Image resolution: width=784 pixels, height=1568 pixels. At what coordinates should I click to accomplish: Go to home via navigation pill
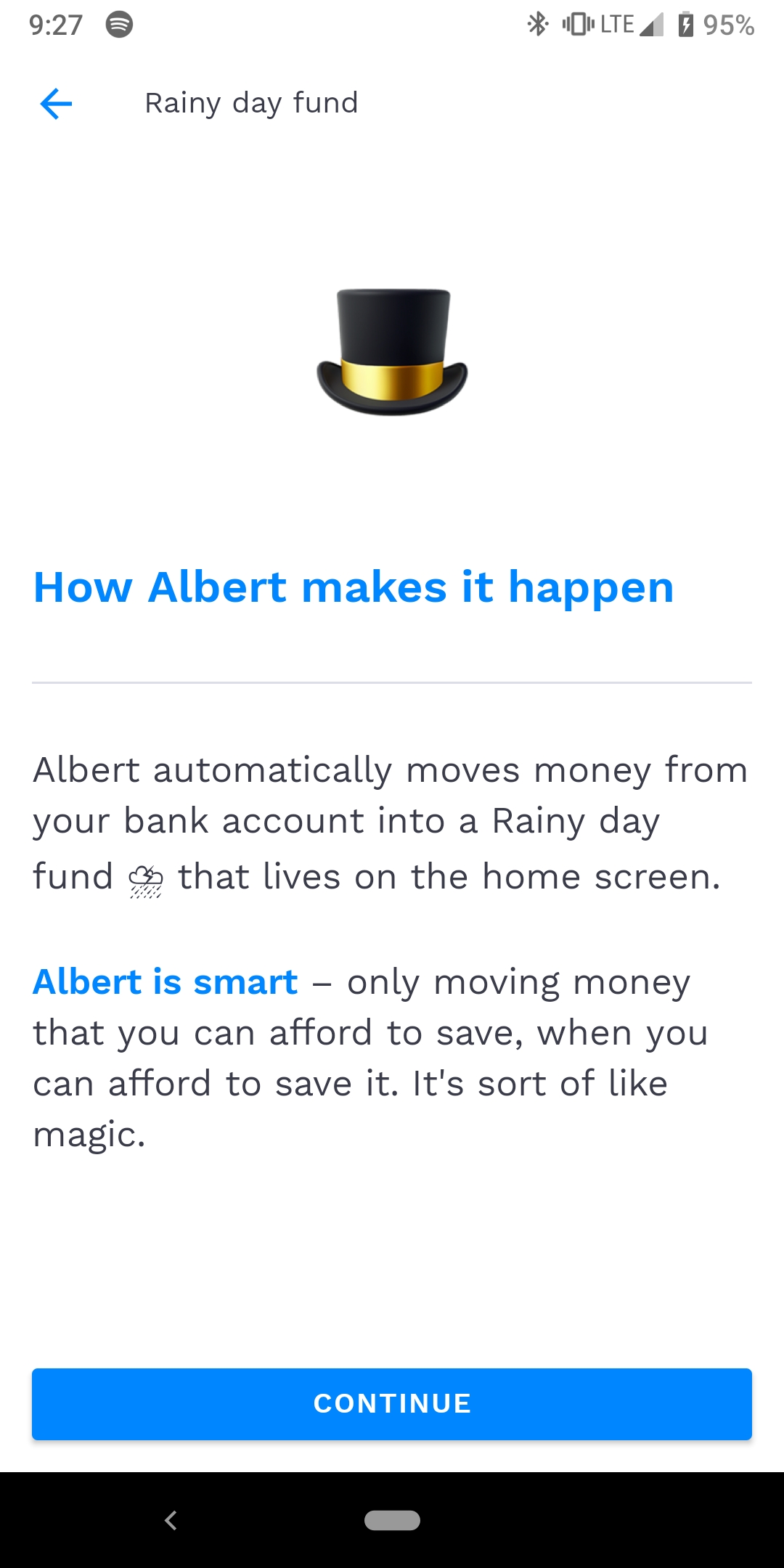click(x=392, y=1520)
